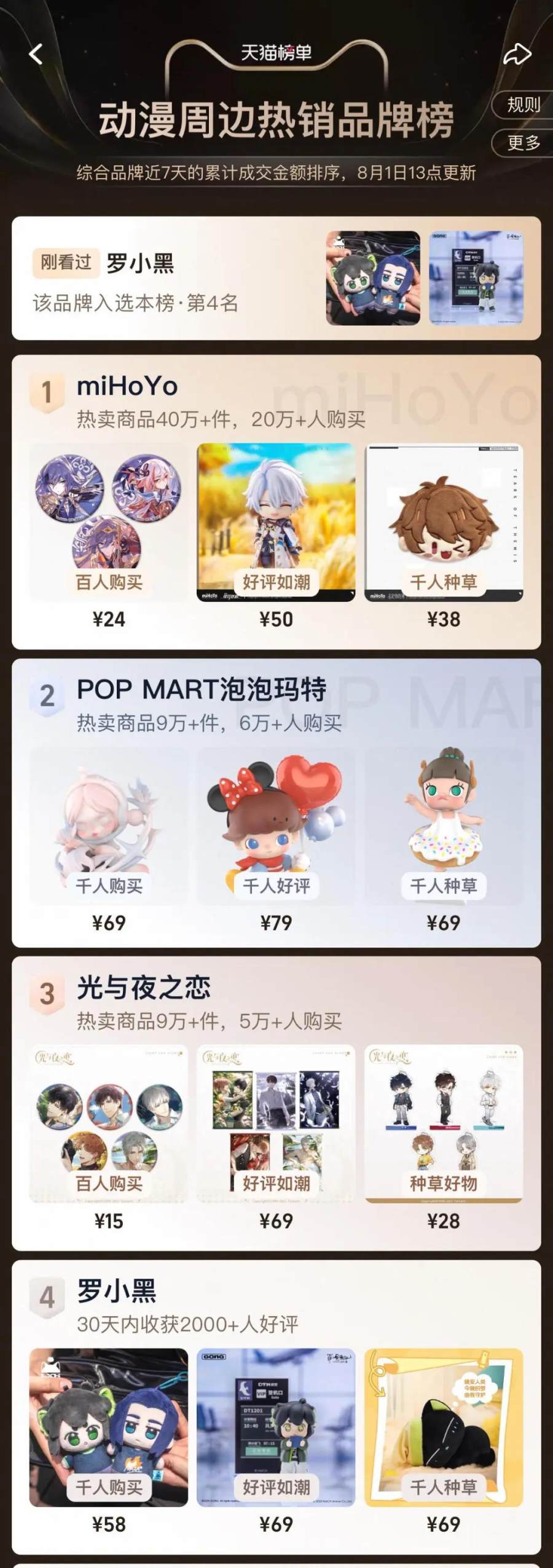The image size is (553, 1568).
Task: Open the 规则 rules button
Action: (x=523, y=105)
